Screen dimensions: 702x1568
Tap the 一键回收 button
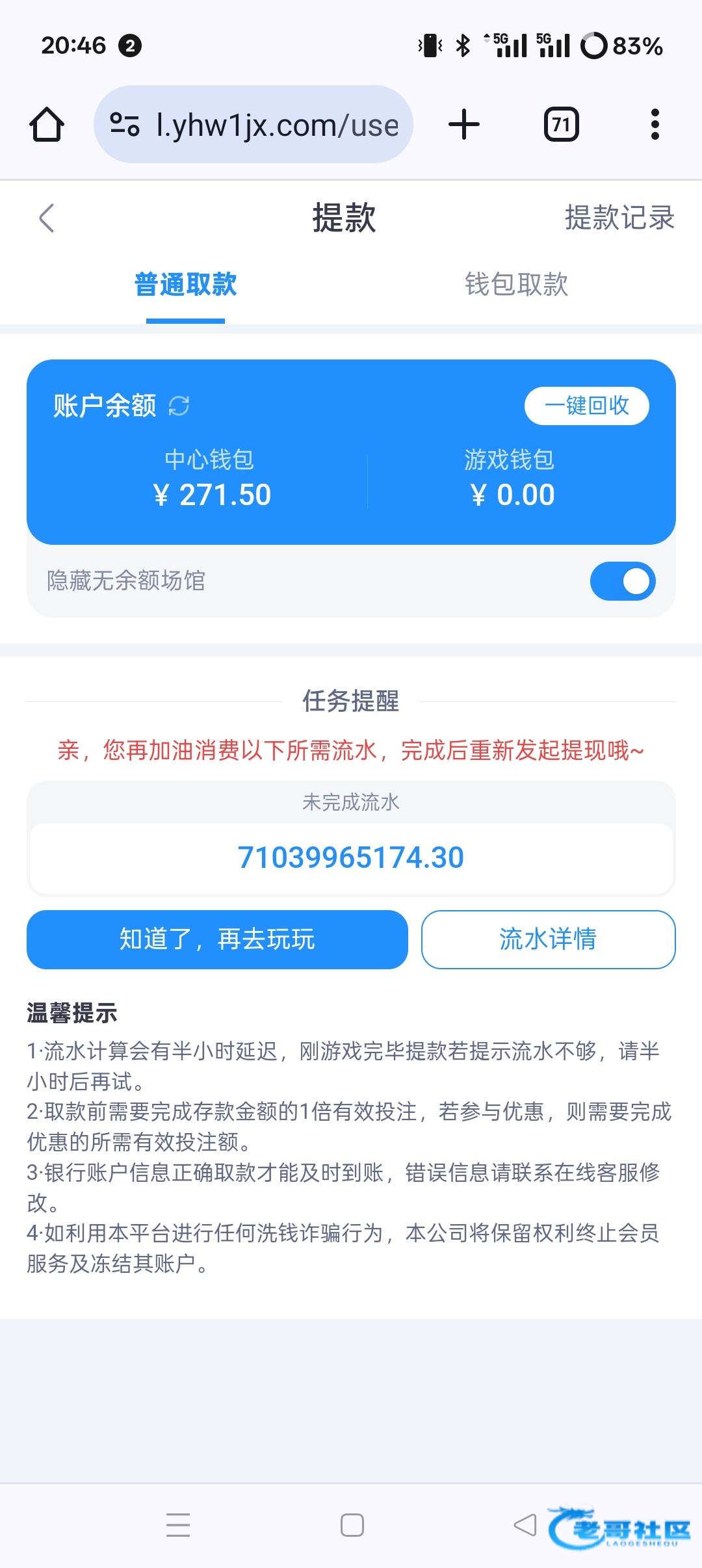586,406
